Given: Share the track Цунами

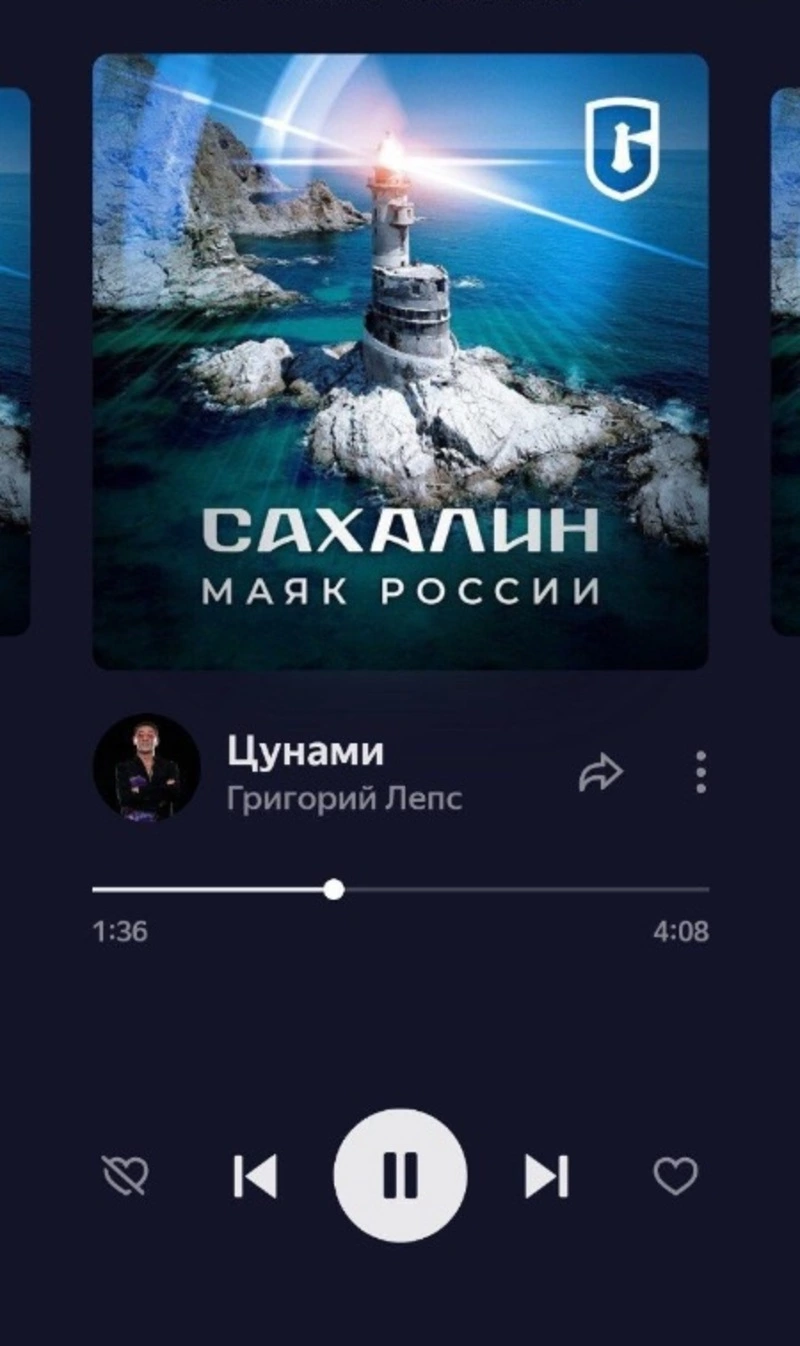Looking at the screenshot, I should tap(601, 773).
